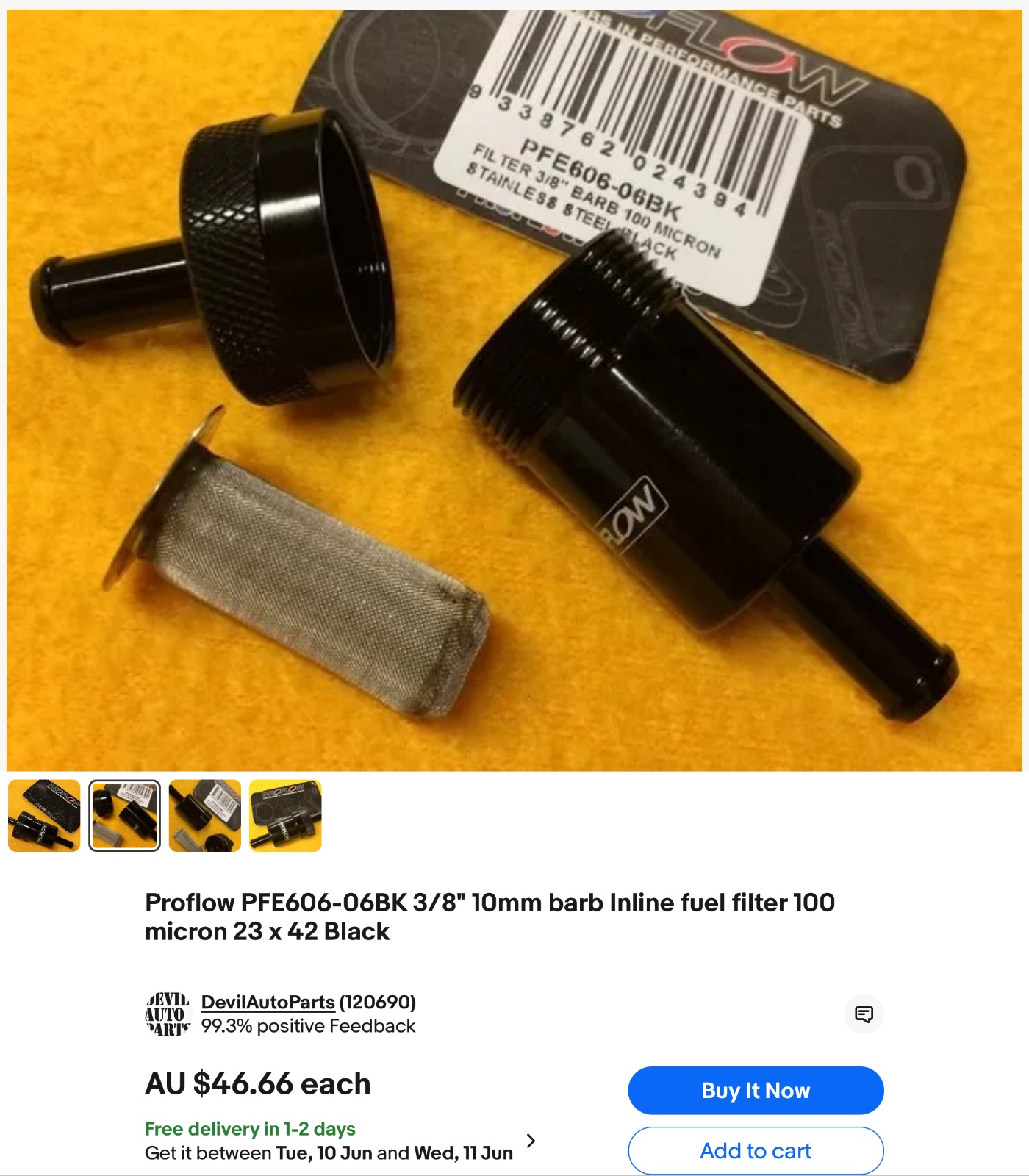Message the seller via chat icon
The height and width of the screenshot is (1176, 1029).
pyautogui.click(x=864, y=1014)
